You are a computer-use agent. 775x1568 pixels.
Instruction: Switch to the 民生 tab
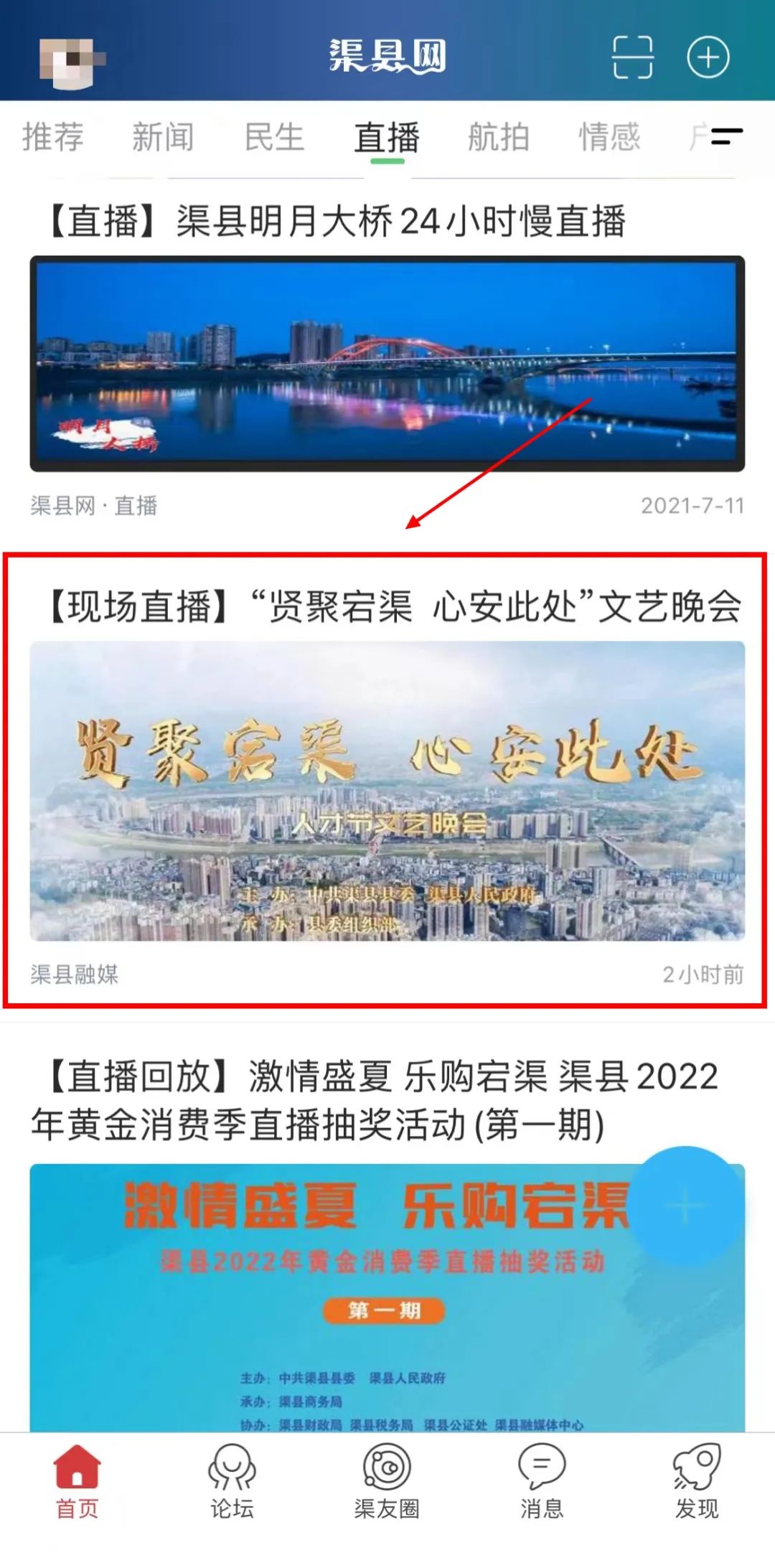point(274,137)
